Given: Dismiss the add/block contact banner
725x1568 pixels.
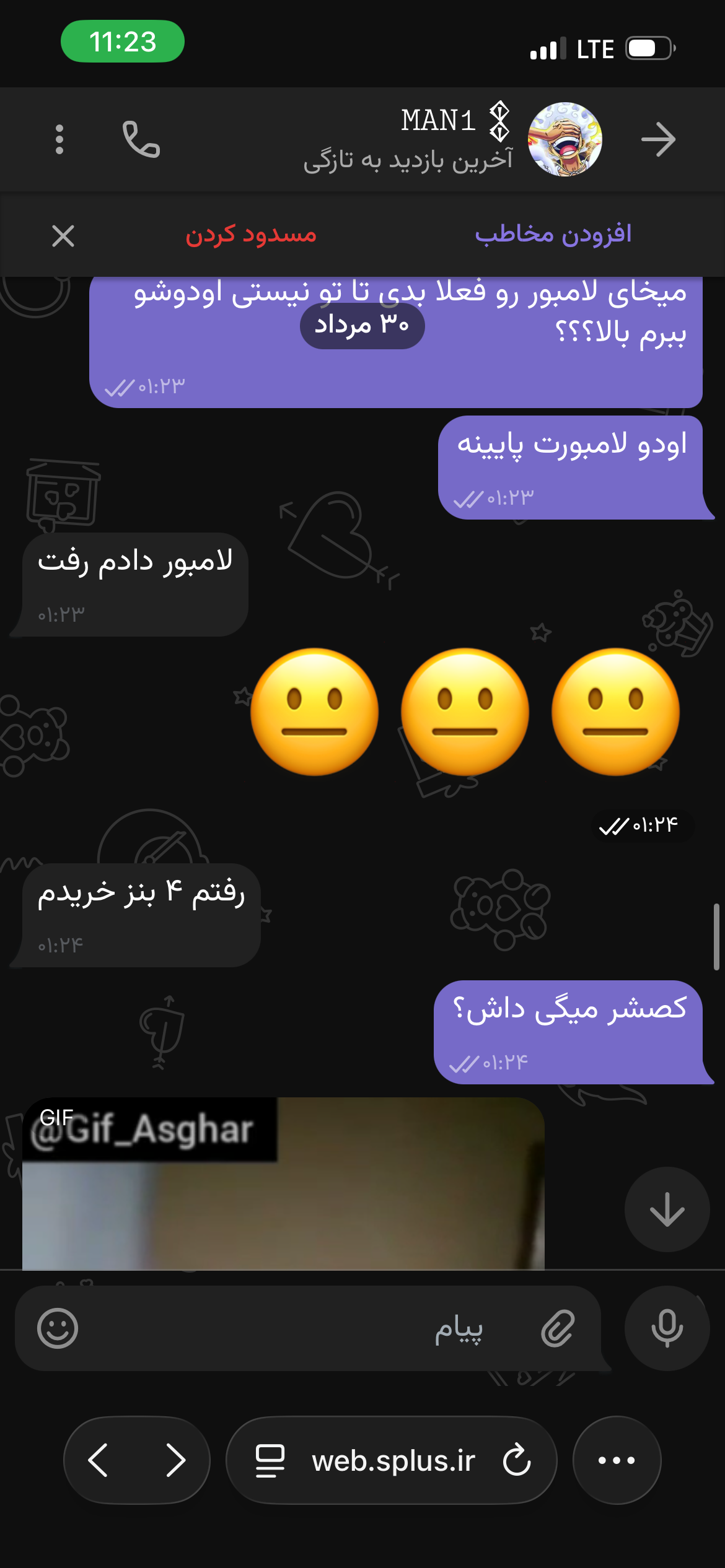Looking at the screenshot, I should coord(63,236).
